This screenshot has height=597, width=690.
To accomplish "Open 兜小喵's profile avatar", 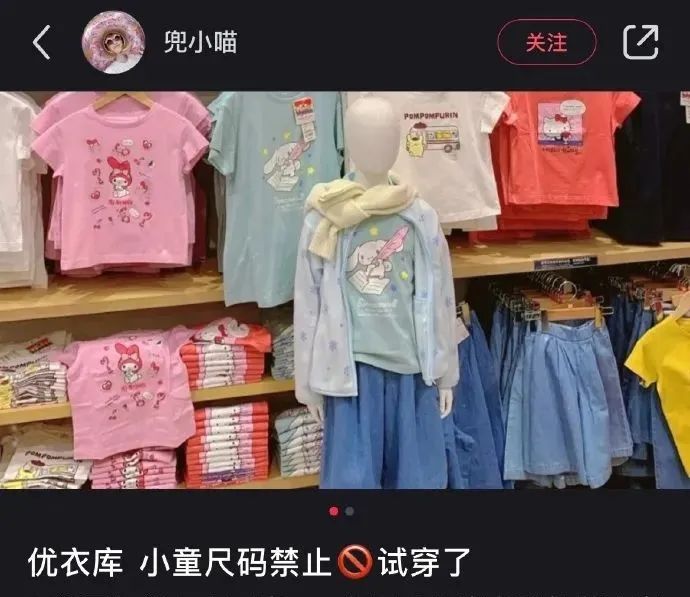I will point(113,42).
